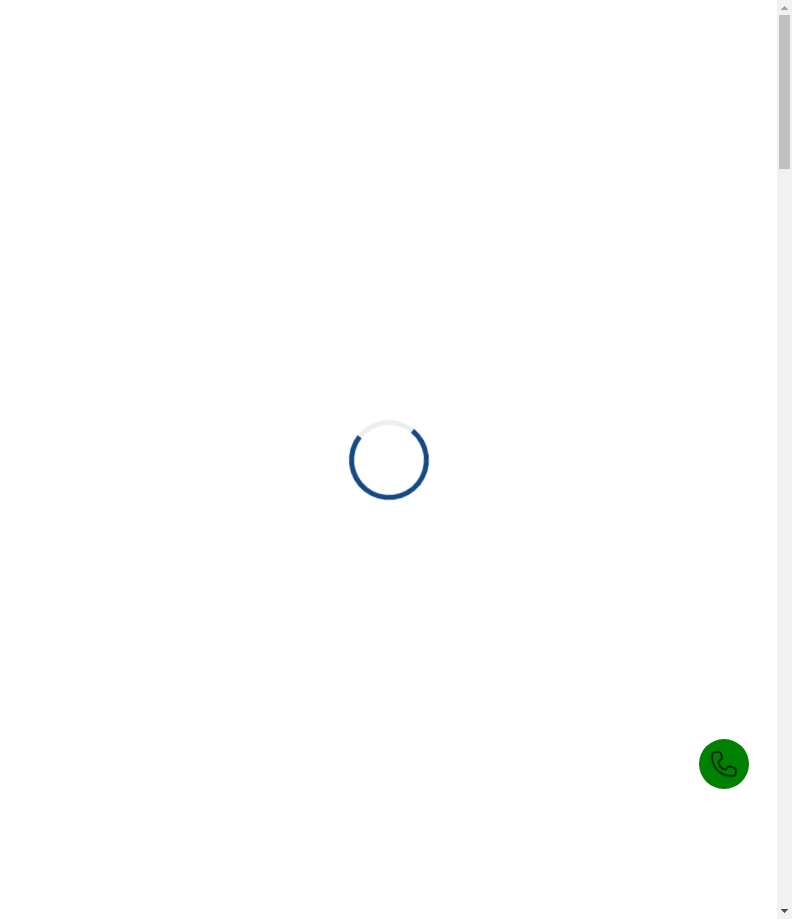
Task: Tap the green phone call button
Action: coord(723,764)
